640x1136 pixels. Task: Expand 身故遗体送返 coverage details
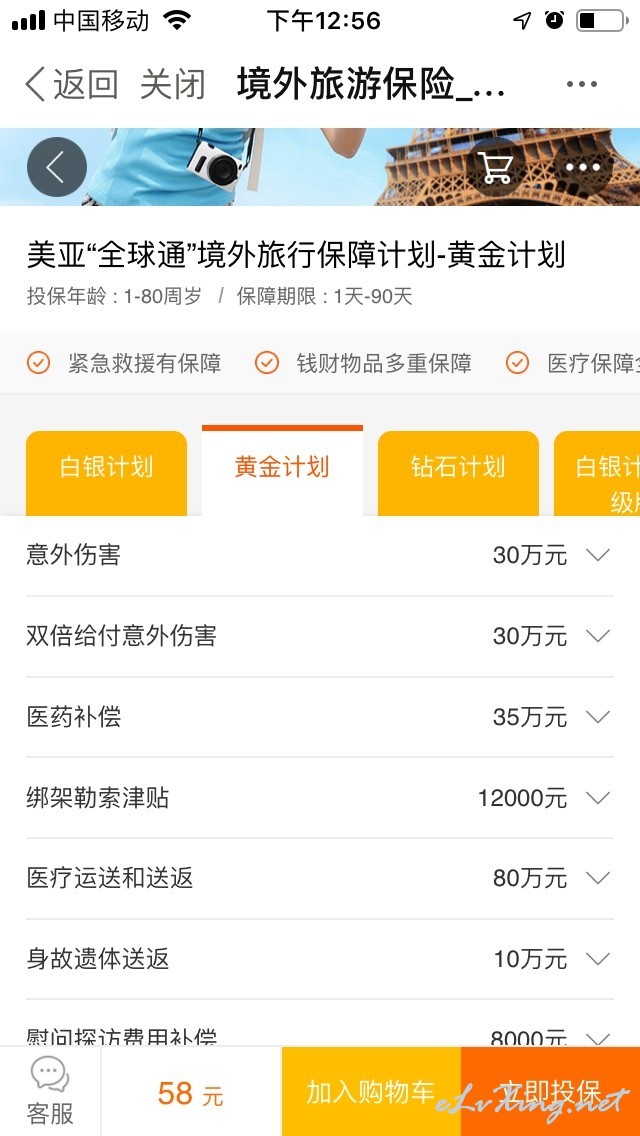coord(320,959)
